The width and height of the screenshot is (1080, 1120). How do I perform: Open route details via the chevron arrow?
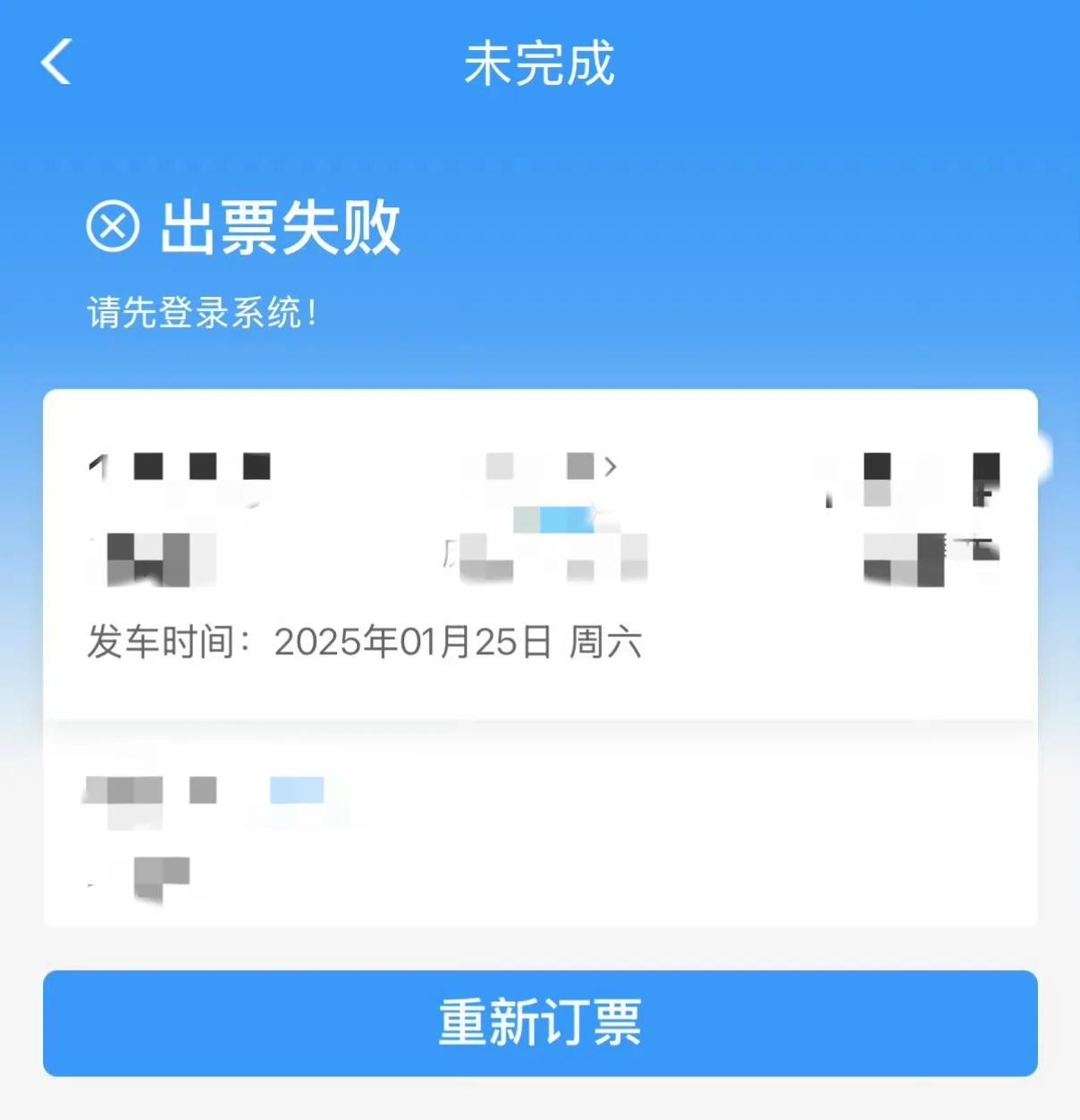click(x=610, y=467)
